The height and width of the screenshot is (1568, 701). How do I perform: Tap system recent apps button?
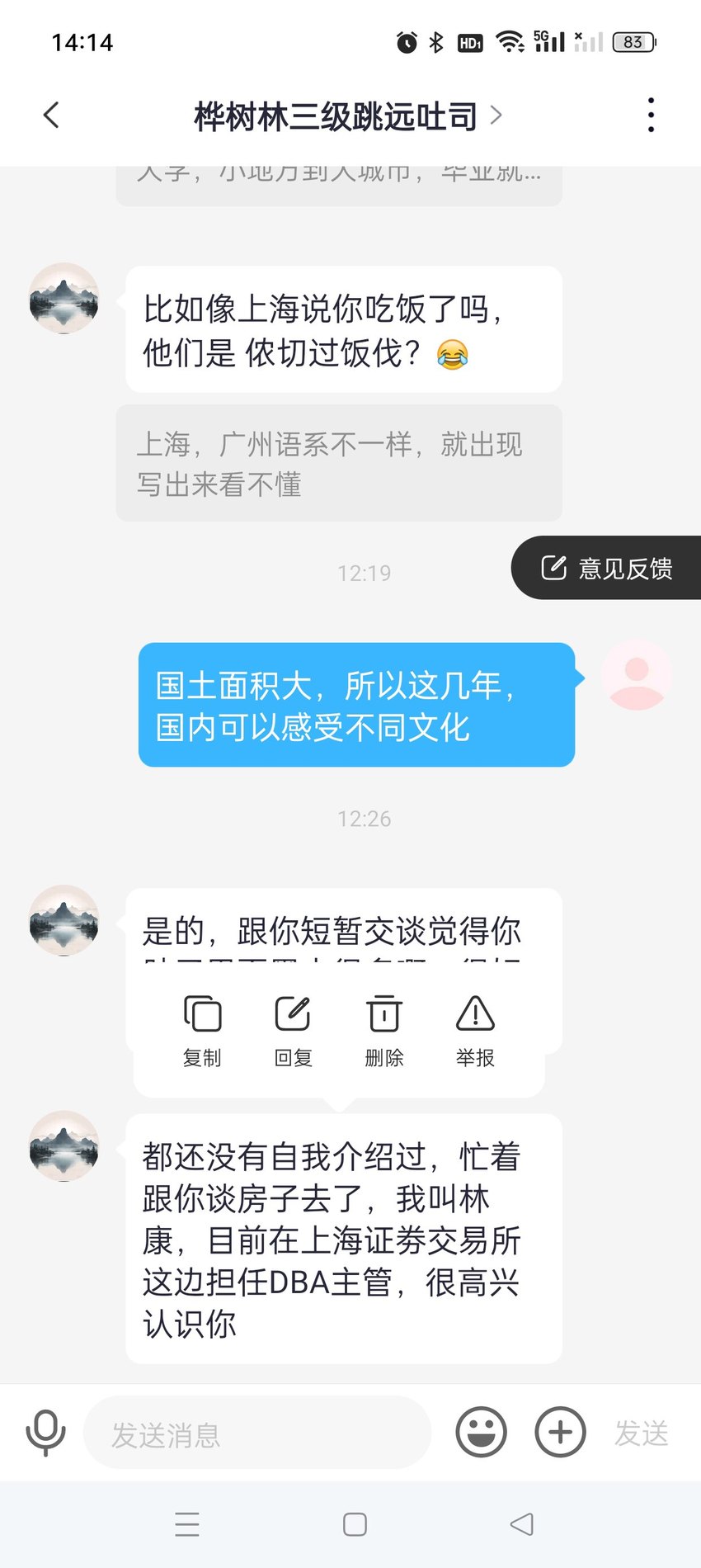(187, 1524)
